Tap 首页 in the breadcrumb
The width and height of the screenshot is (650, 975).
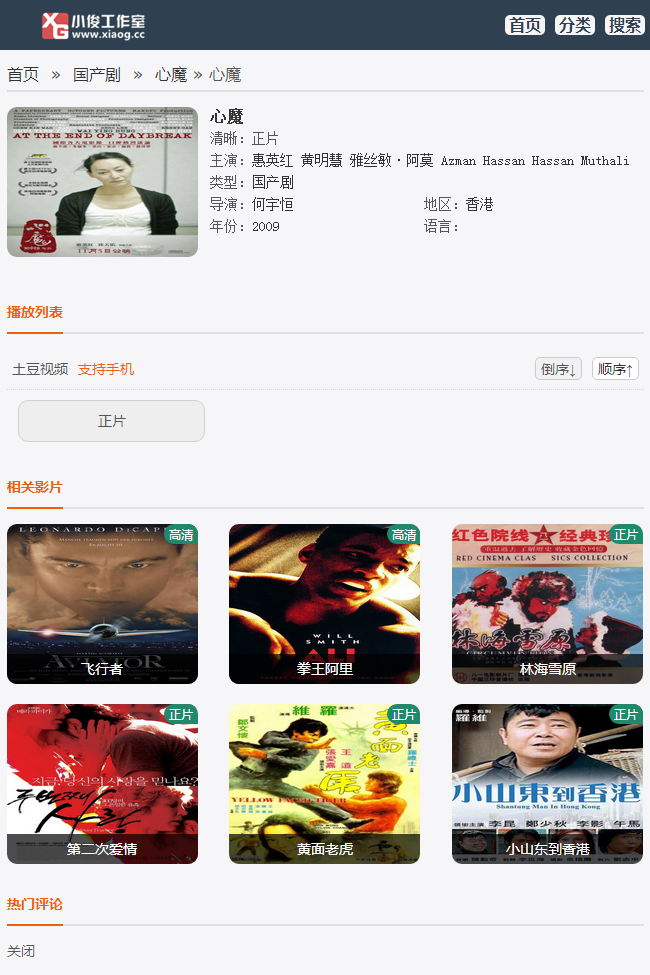23,75
